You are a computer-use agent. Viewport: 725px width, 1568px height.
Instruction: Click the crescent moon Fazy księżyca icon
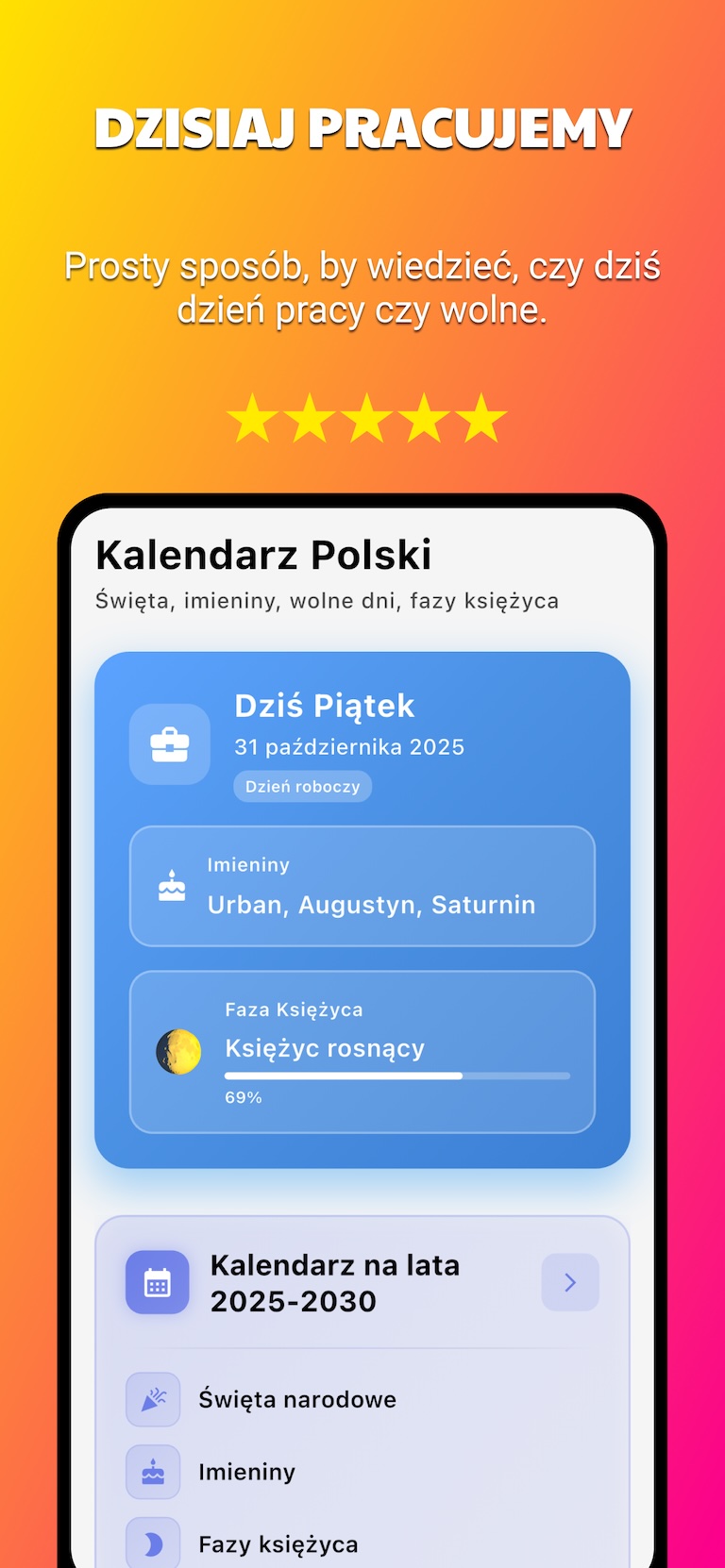[152, 1542]
